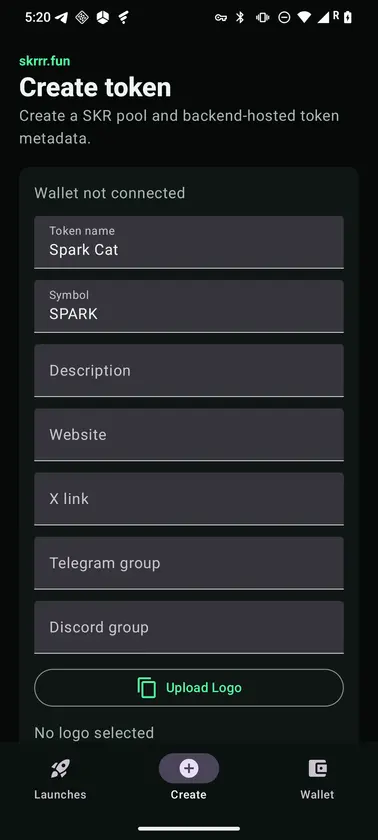The height and width of the screenshot is (840, 378).
Task: Tap the Token name field
Action: point(188,242)
